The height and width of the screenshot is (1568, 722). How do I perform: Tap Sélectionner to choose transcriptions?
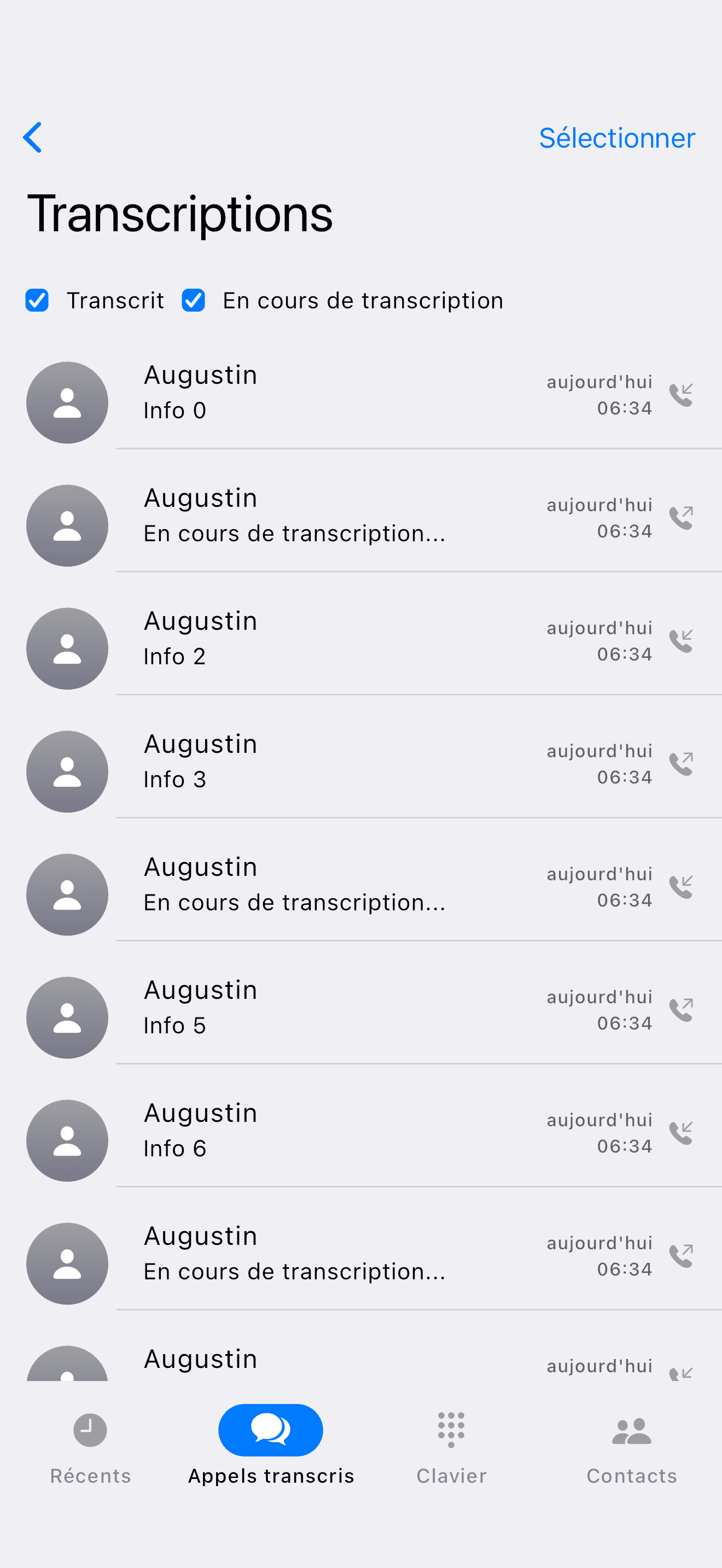point(616,138)
